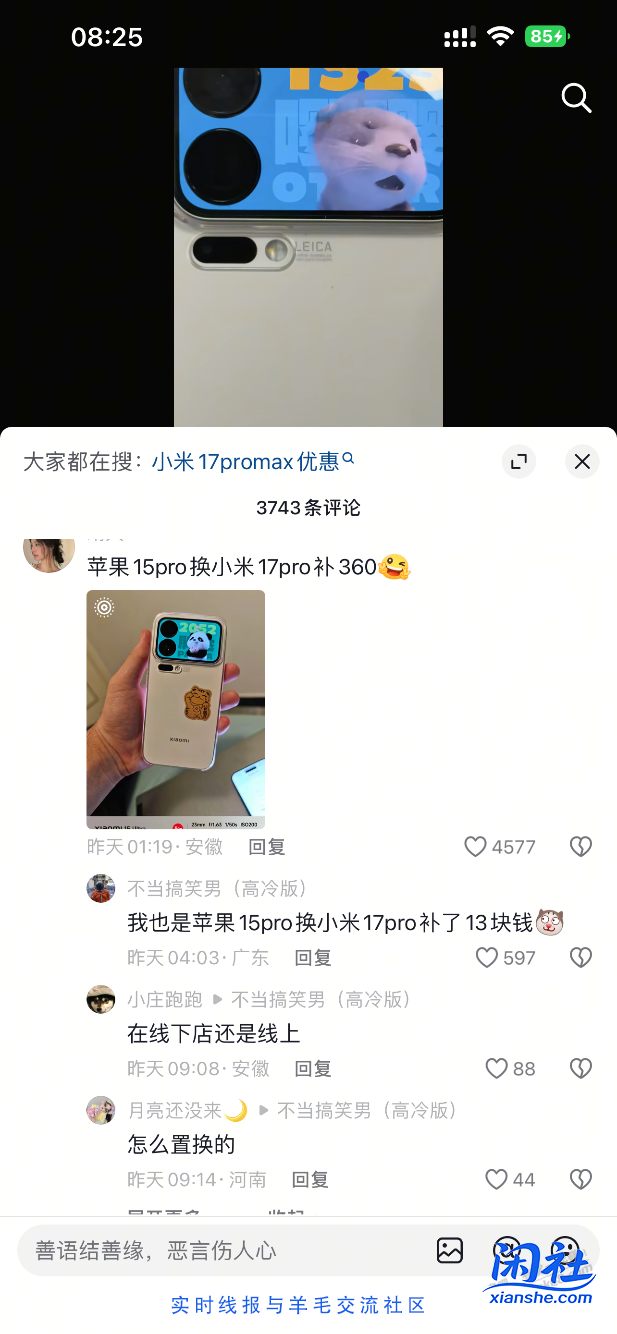Reply to the 昨天 04:03 广东 comment

pos(313,958)
